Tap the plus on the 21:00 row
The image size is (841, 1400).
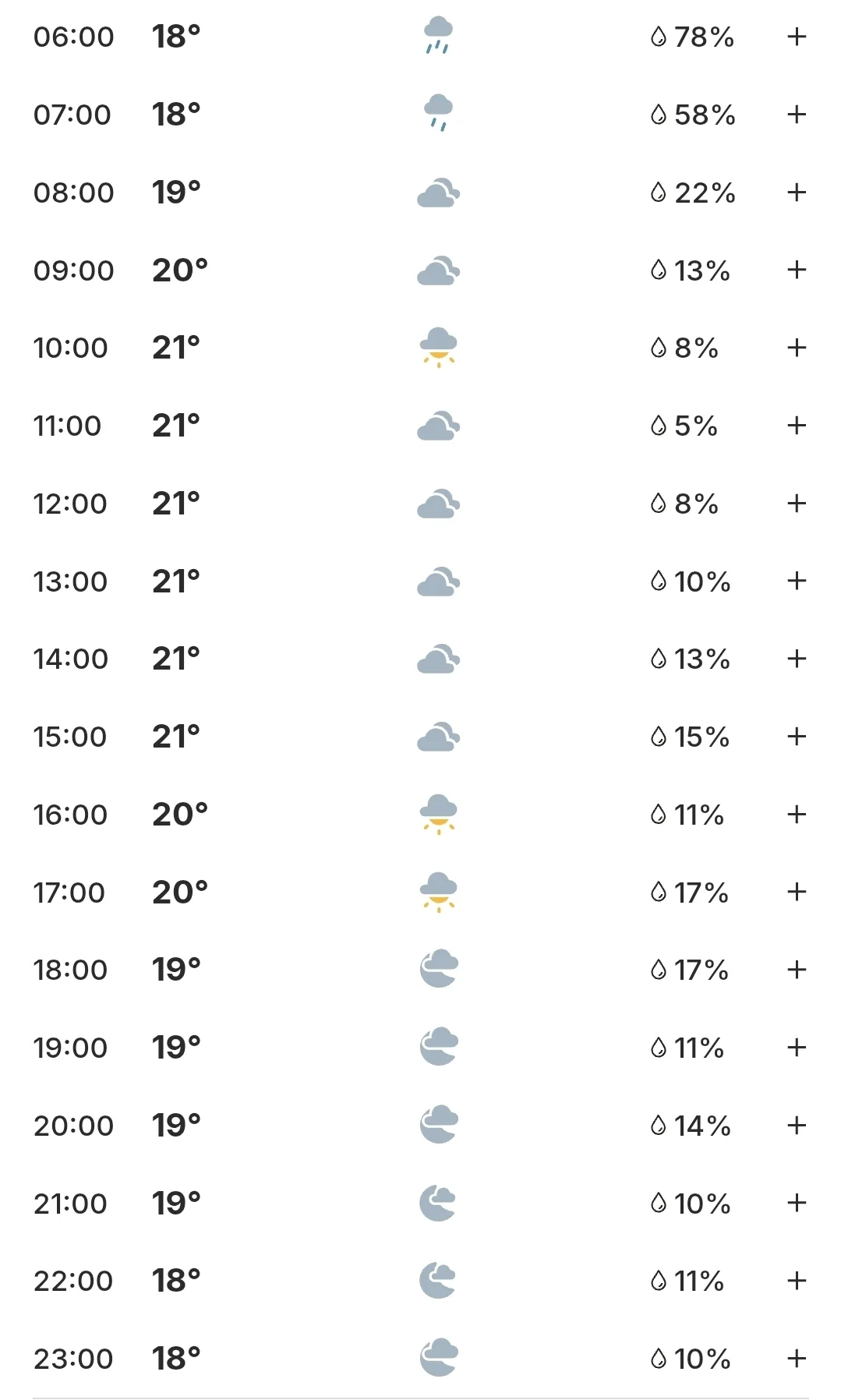point(796,1203)
